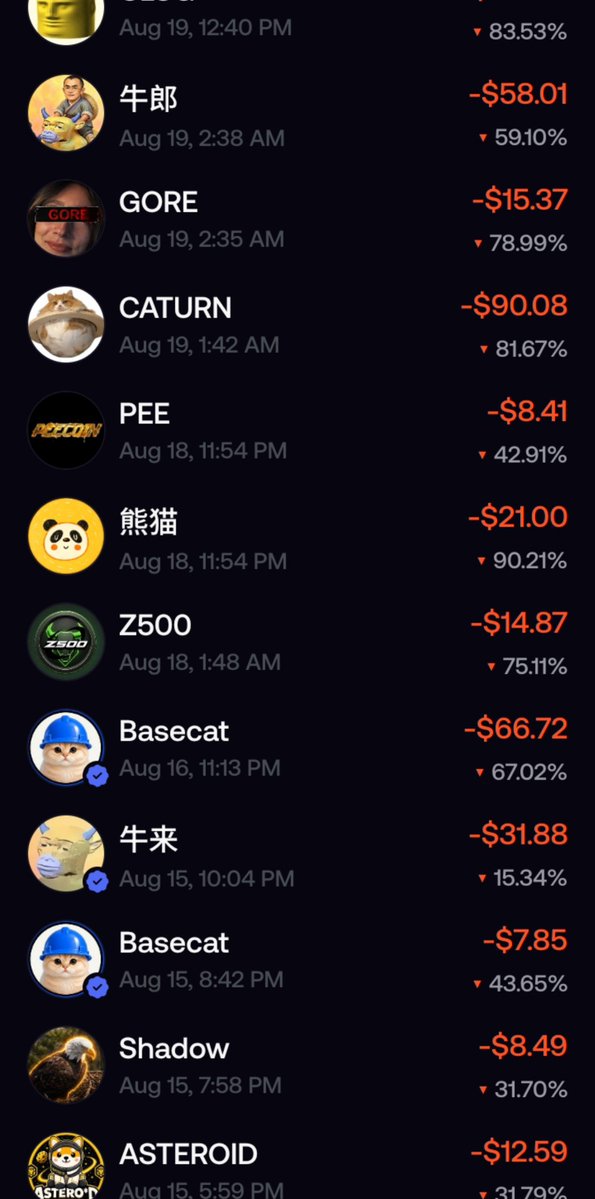View the CATURN trade details
595x1199 pixels.
tap(298, 324)
